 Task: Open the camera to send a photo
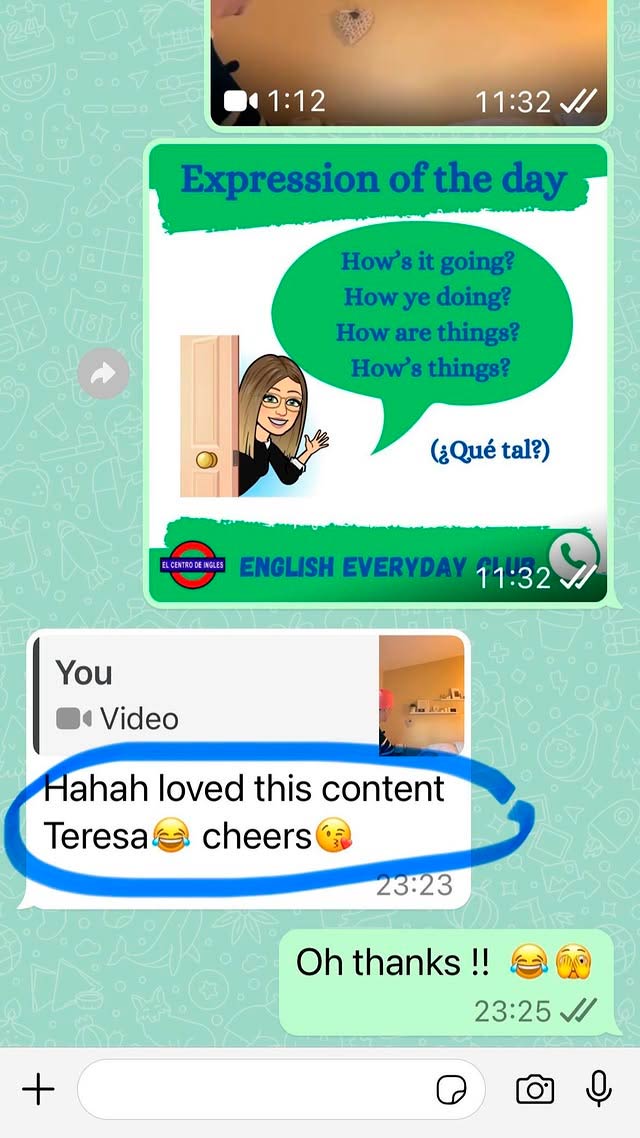[x=535, y=1089]
